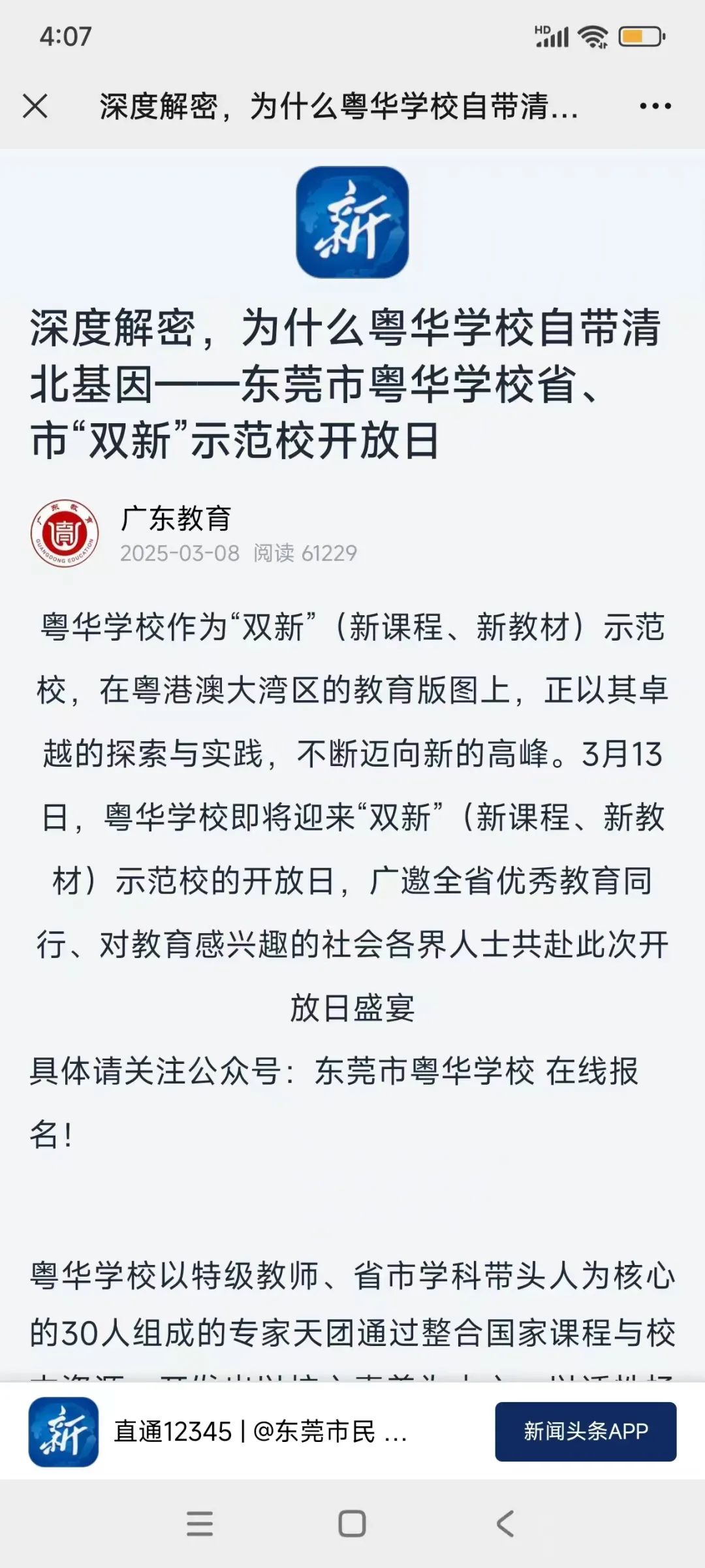The width and height of the screenshot is (705, 1568).
Task: Tap the 新闻头条APP button
Action: click(586, 1432)
